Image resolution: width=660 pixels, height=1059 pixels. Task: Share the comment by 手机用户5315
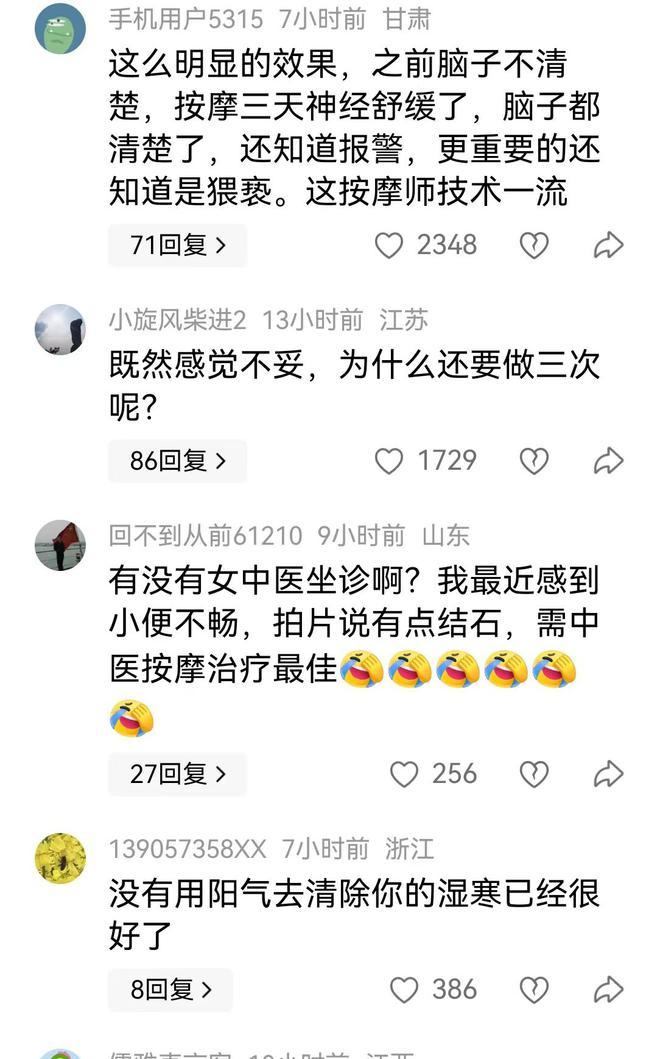click(608, 245)
